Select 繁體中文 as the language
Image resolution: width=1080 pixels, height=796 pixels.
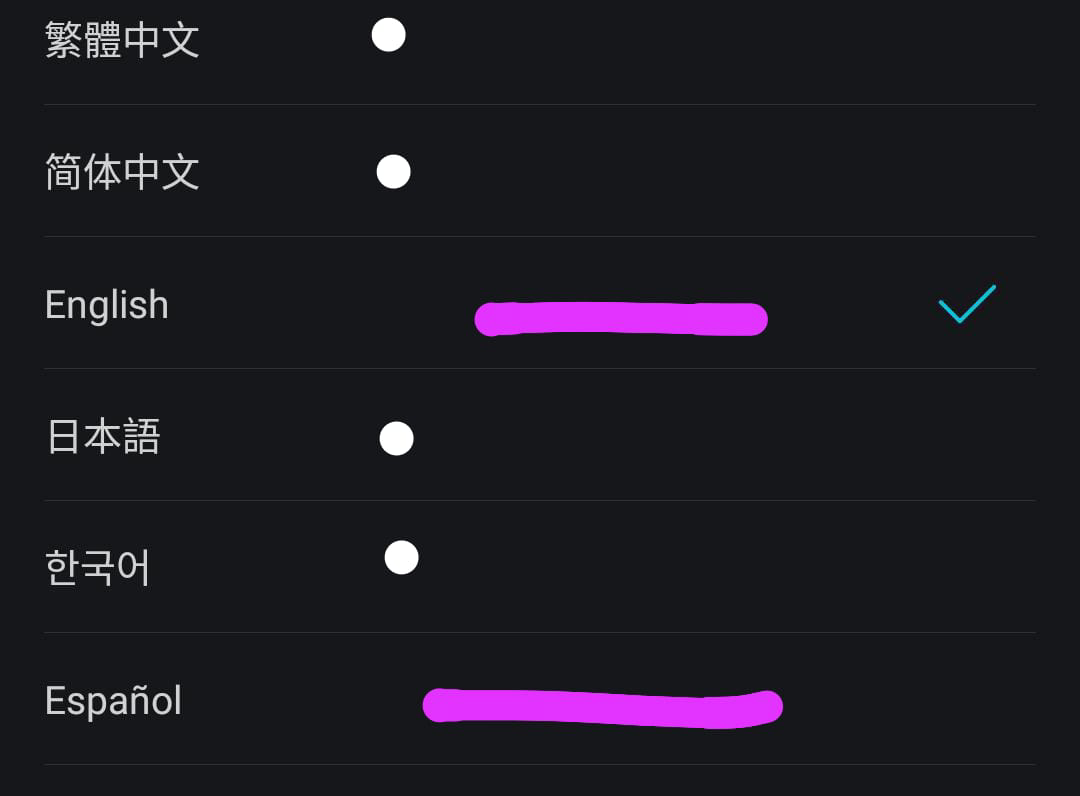coord(122,40)
